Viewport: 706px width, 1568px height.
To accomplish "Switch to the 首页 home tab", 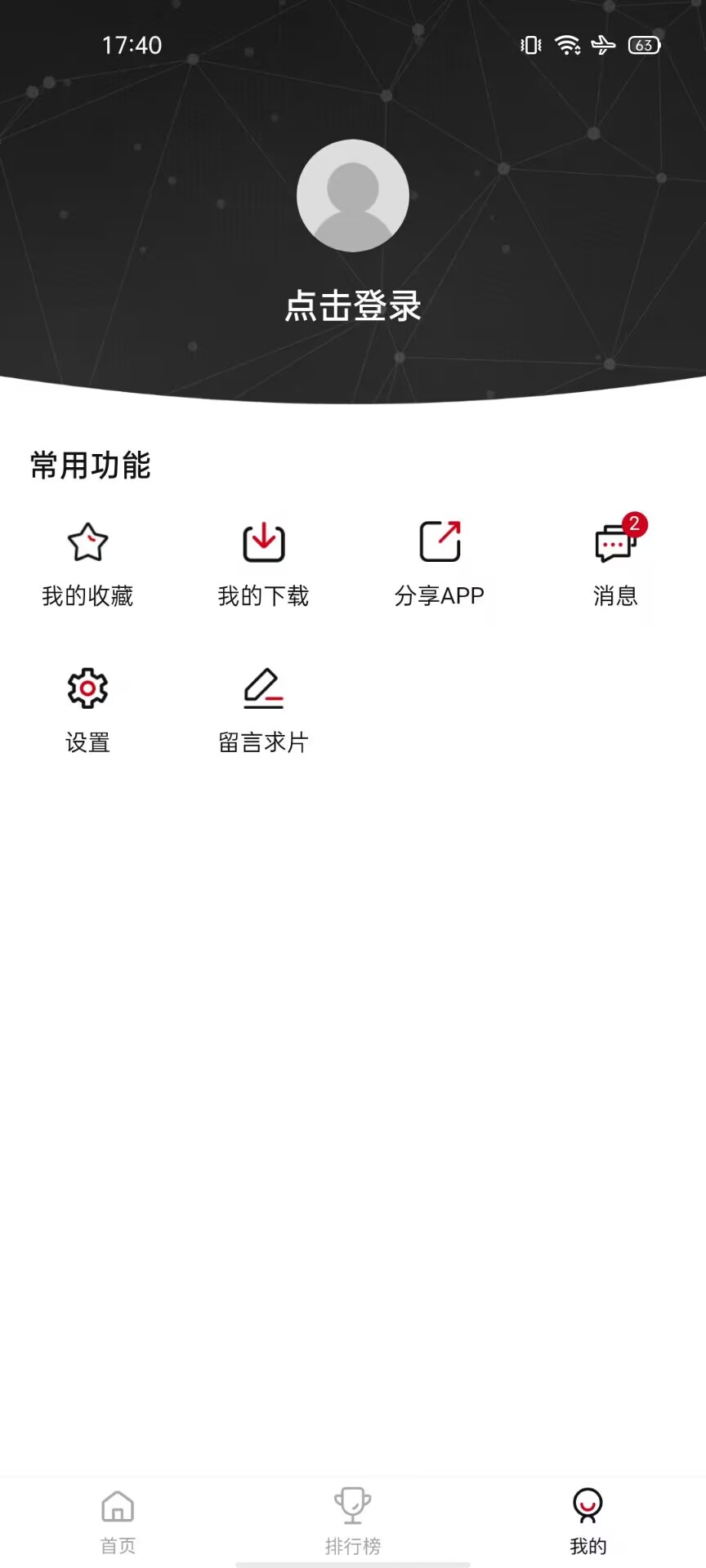I will coord(118,1522).
